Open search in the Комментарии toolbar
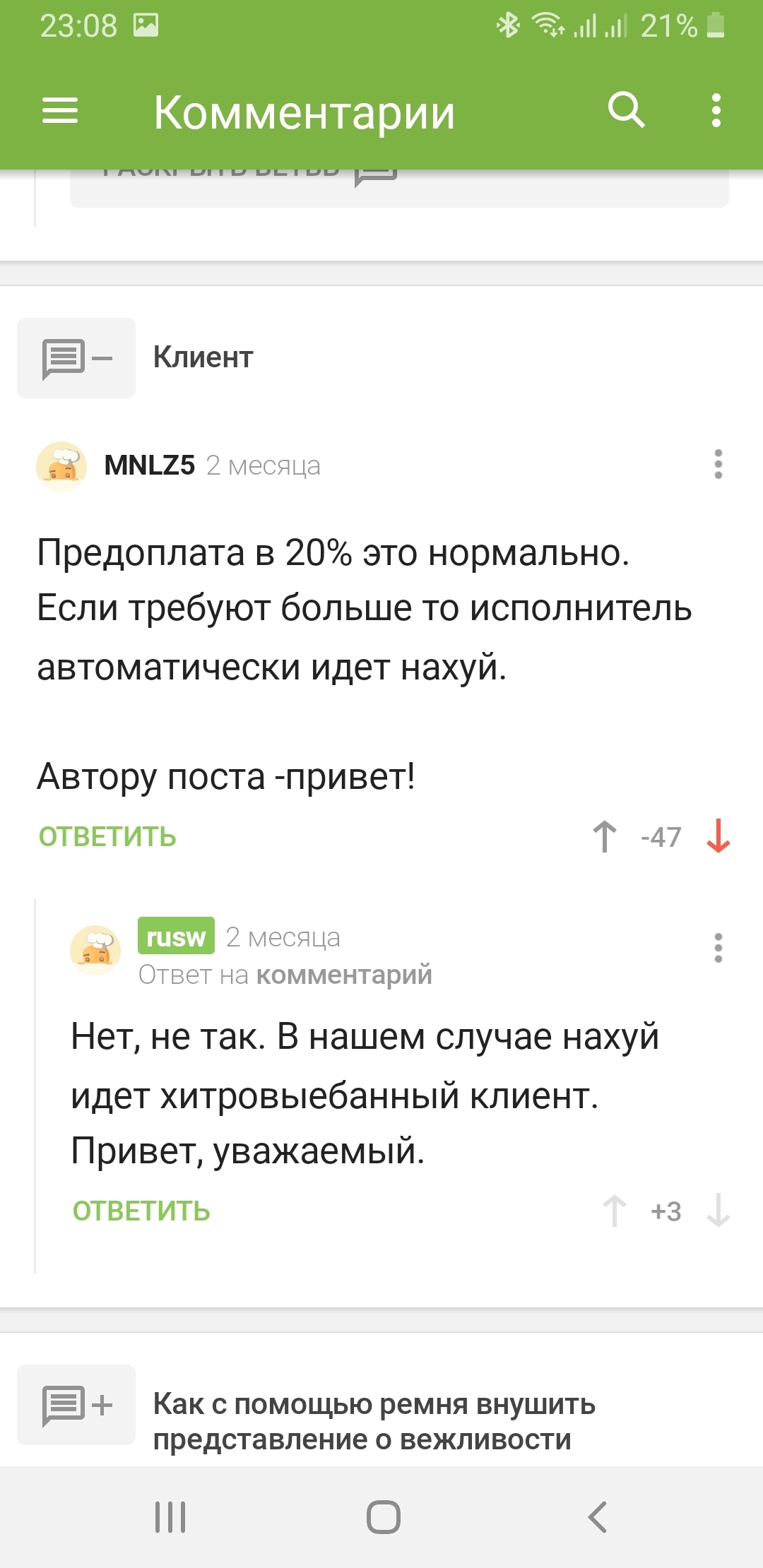This screenshot has height=1568, width=763. point(626,111)
